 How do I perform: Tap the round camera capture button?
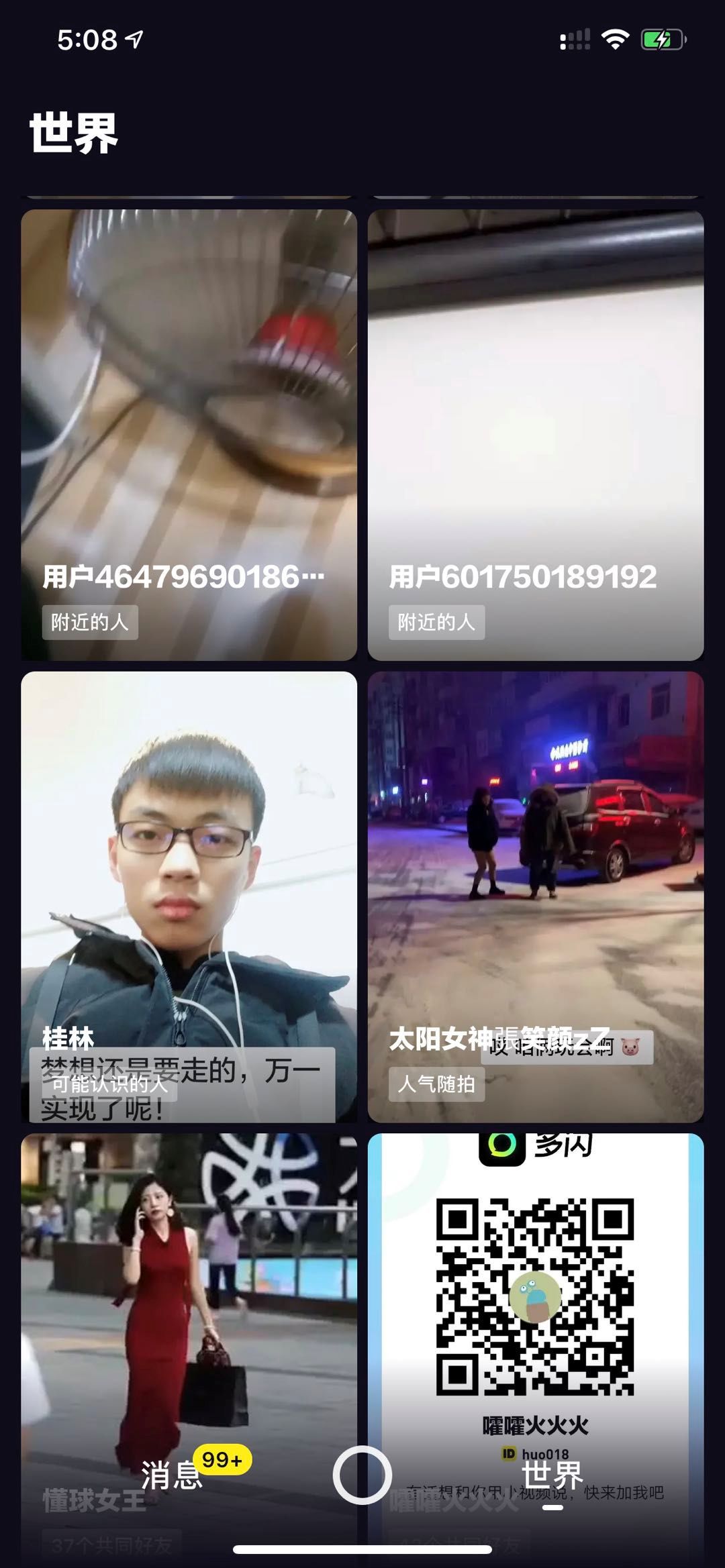click(362, 1475)
